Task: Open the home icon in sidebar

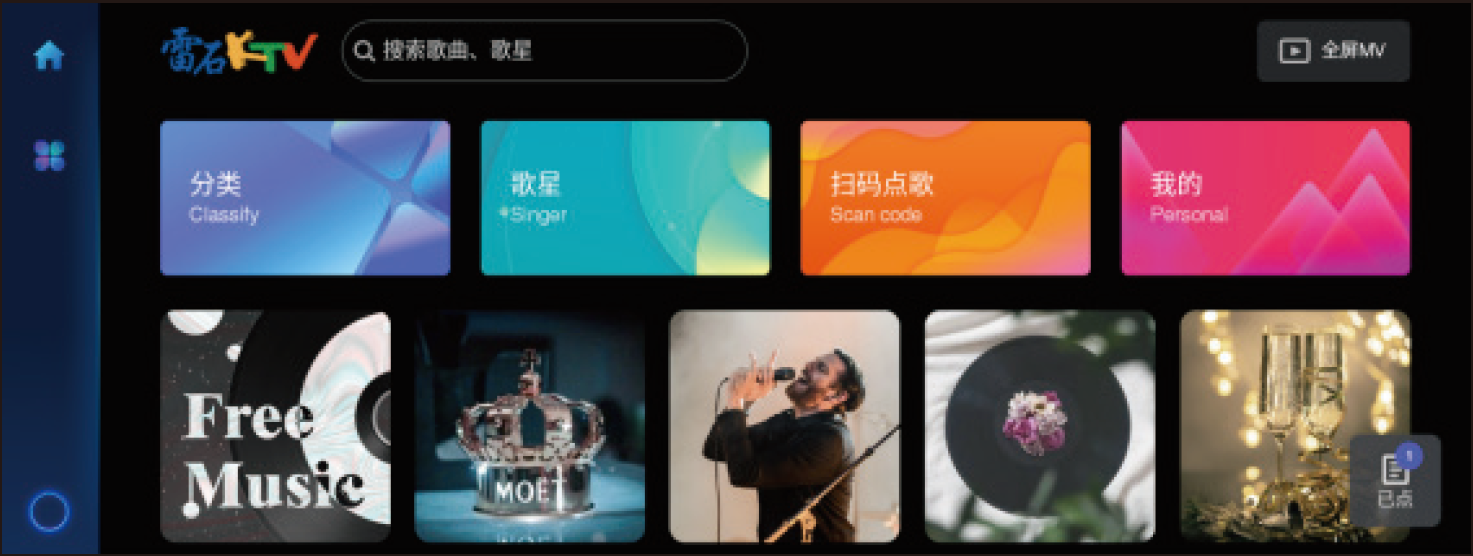Action: point(49,56)
